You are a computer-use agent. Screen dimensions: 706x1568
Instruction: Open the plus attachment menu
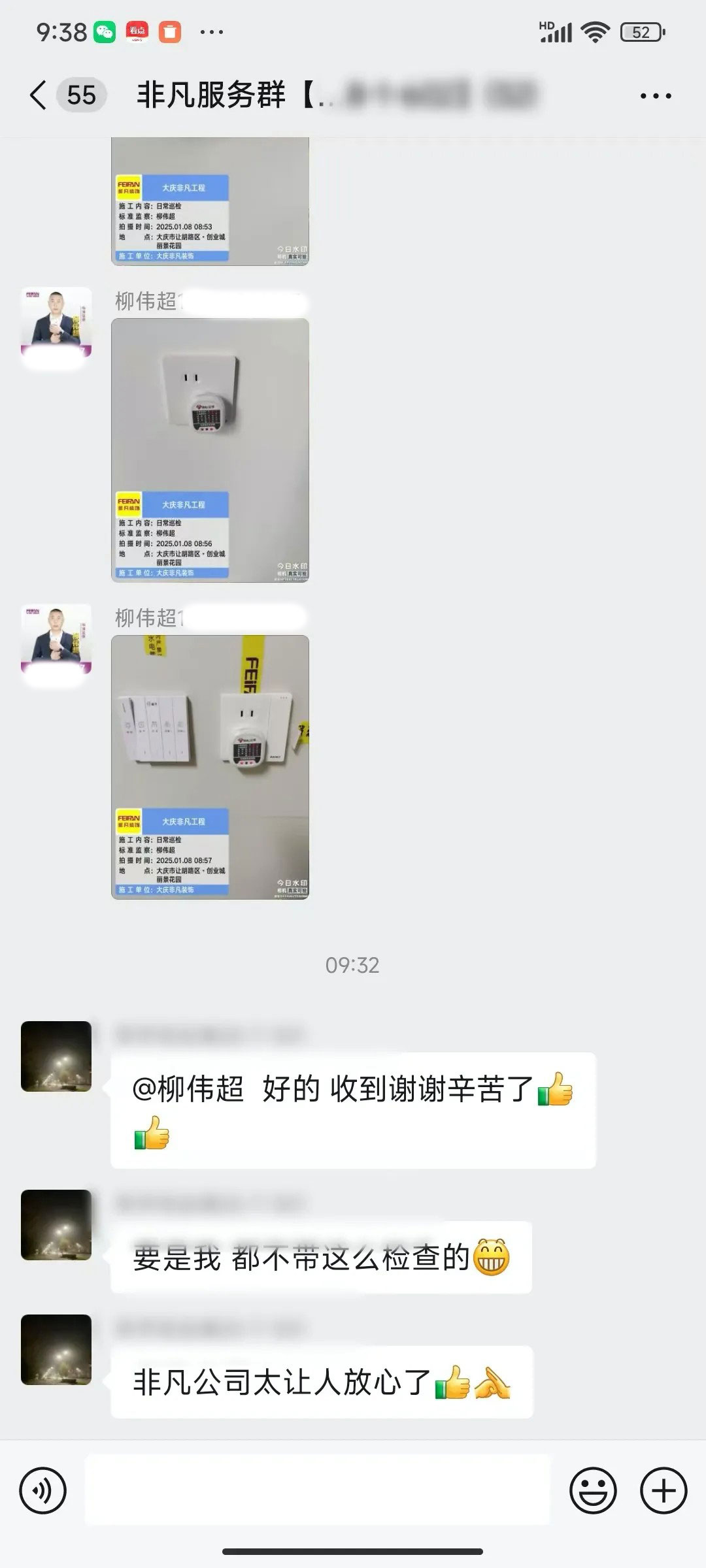point(664,1491)
